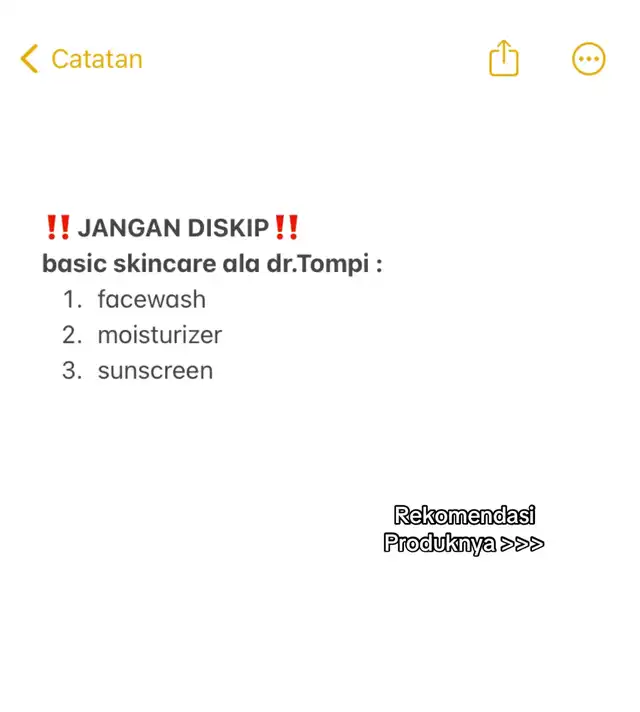Viewport: 640px width, 712px height.
Task: Go back to the Catatan list
Action: click(x=81, y=59)
